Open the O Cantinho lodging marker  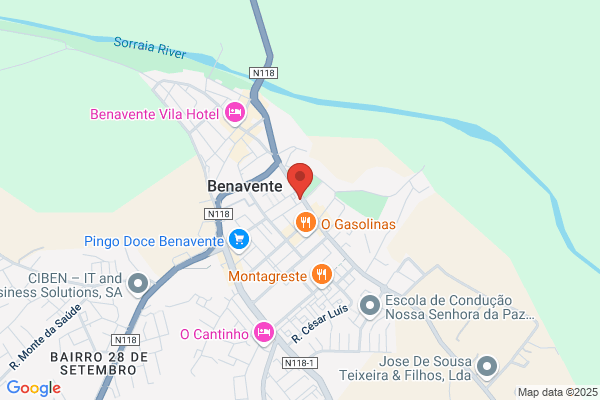[x=264, y=333]
